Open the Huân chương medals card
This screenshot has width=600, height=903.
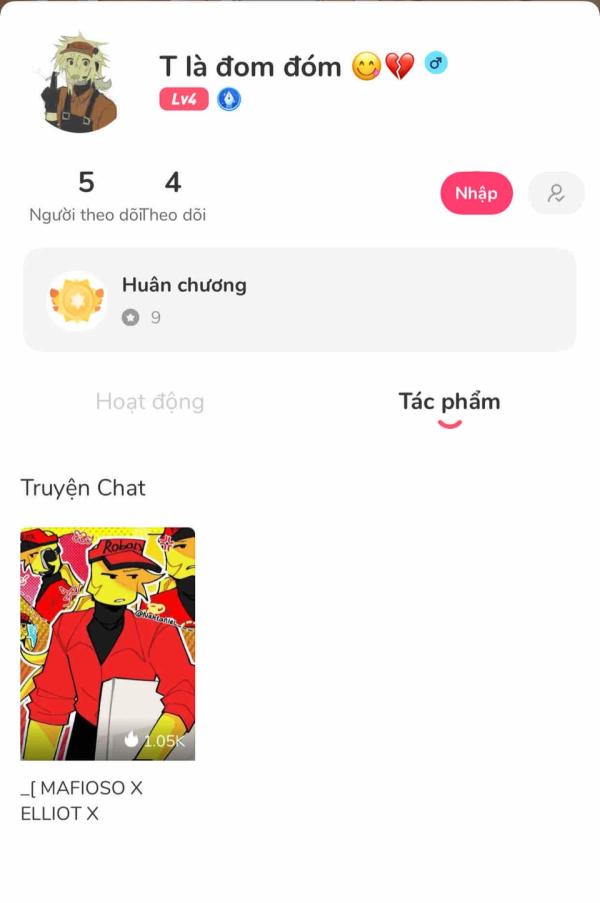pyautogui.click(x=299, y=300)
